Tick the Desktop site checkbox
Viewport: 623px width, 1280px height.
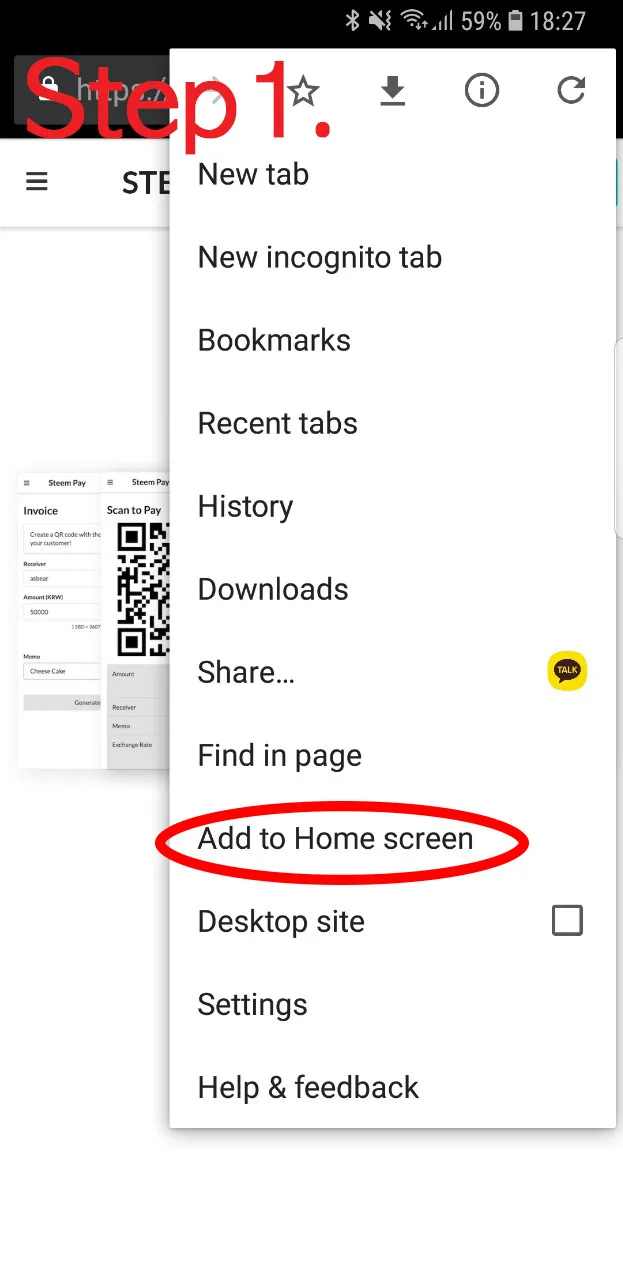[567, 920]
